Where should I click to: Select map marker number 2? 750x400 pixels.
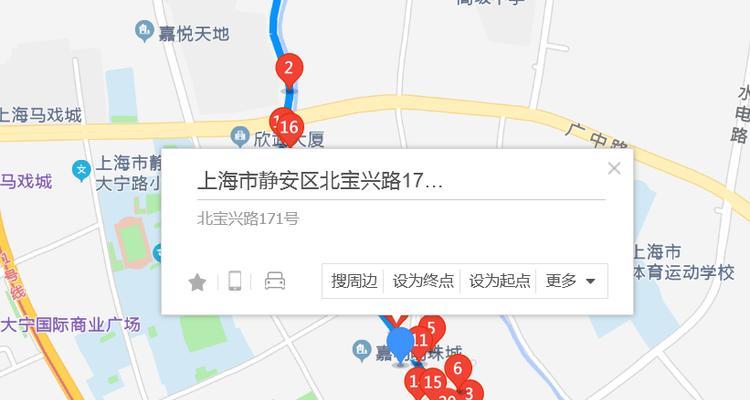coord(288,69)
